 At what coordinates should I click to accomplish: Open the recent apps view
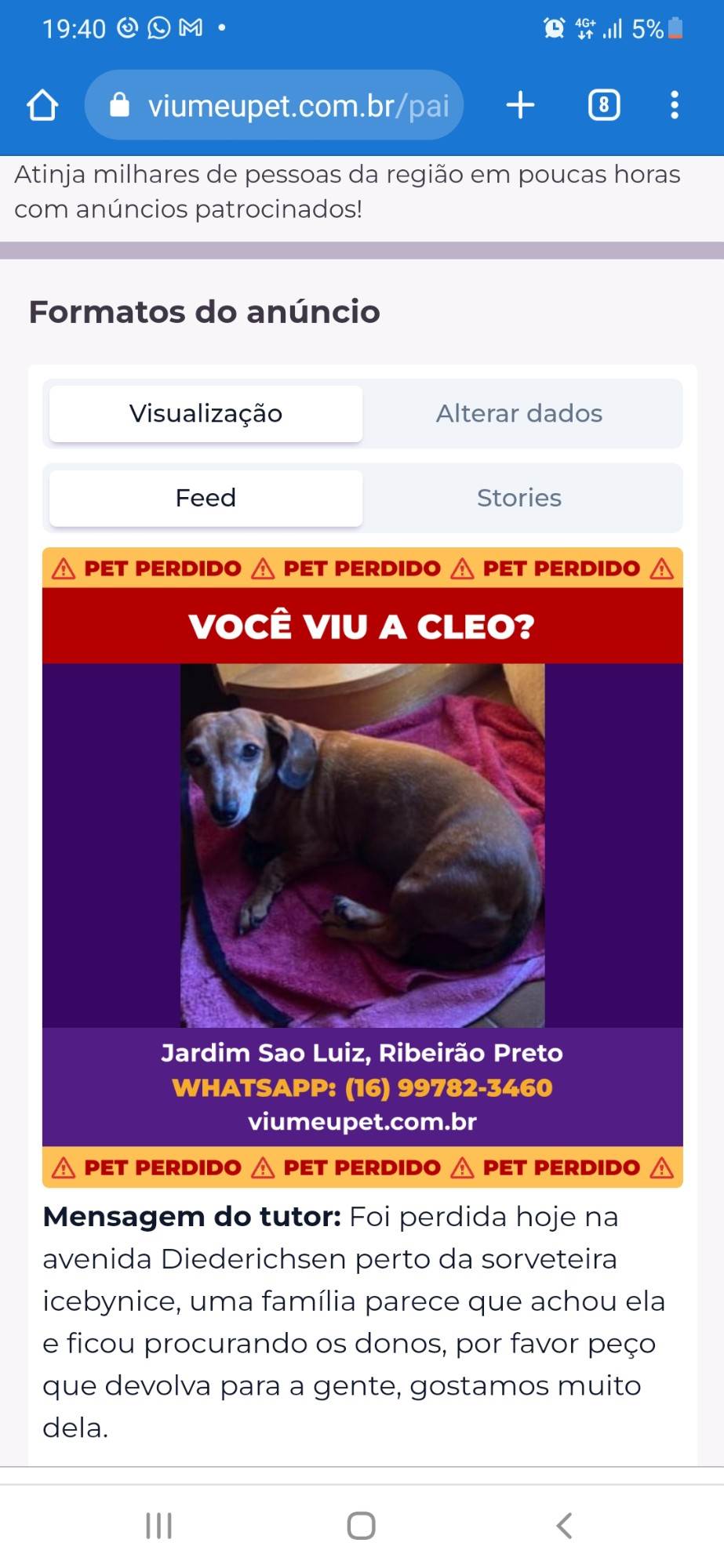159,1526
